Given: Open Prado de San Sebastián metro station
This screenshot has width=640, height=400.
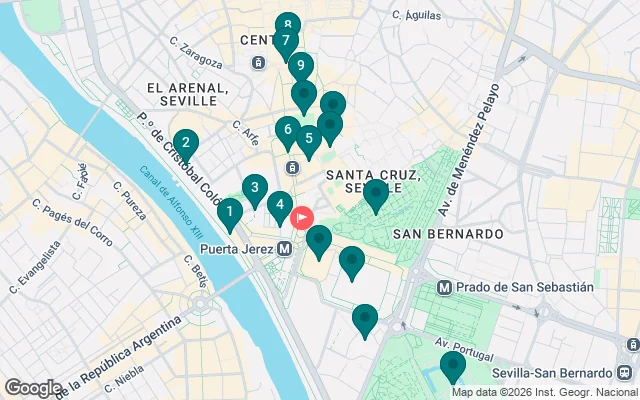Looking at the screenshot, I should point(445,287).
